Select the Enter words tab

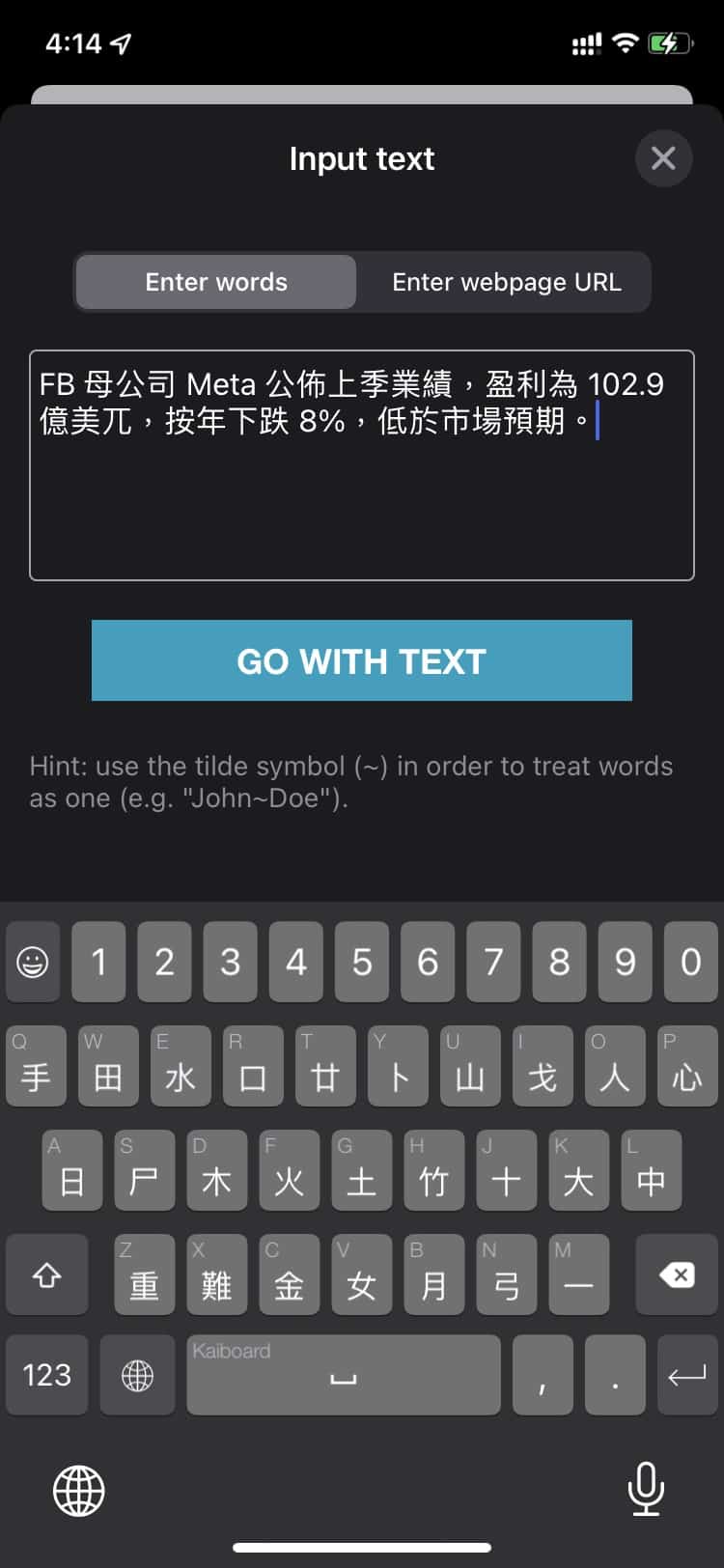tap(216, 282)
